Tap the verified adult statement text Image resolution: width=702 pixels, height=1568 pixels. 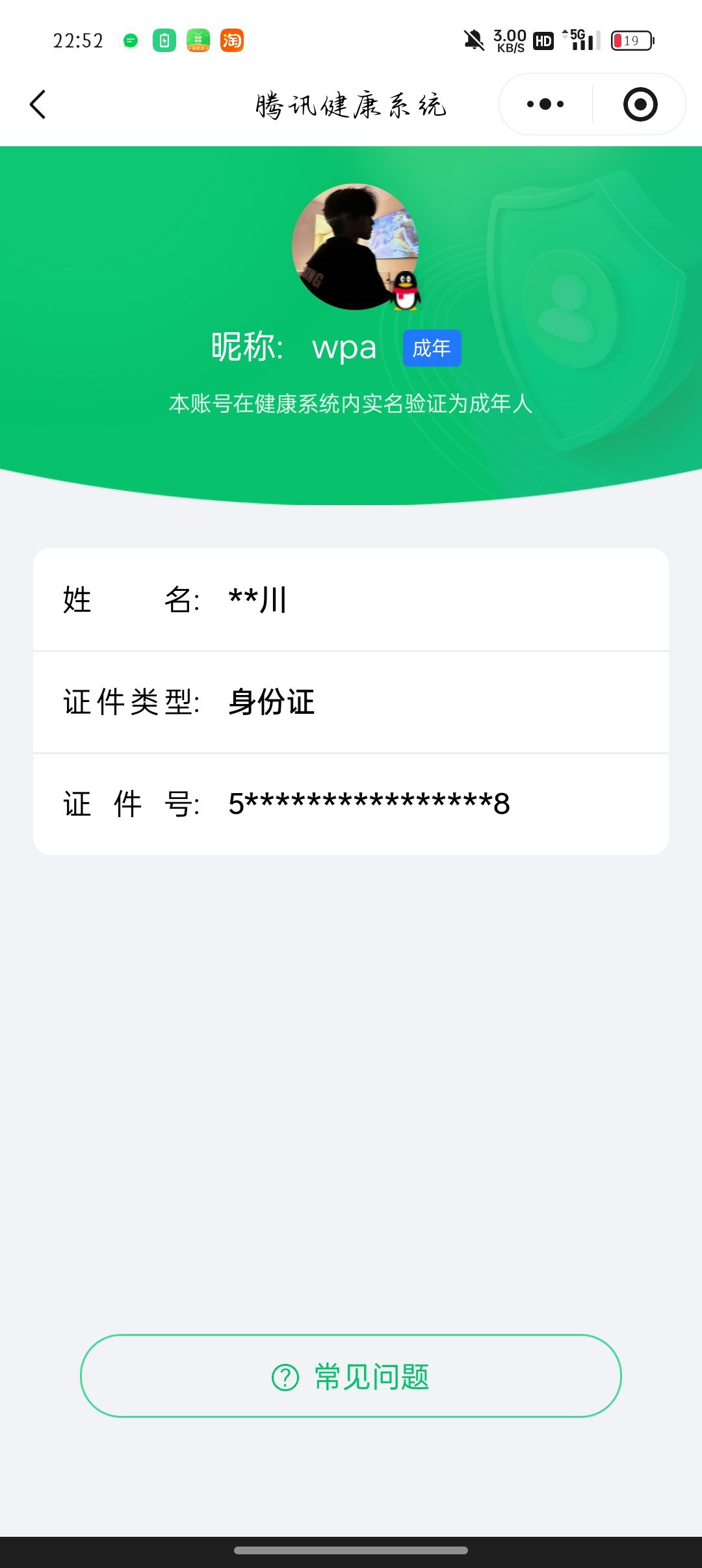point(351,404)
